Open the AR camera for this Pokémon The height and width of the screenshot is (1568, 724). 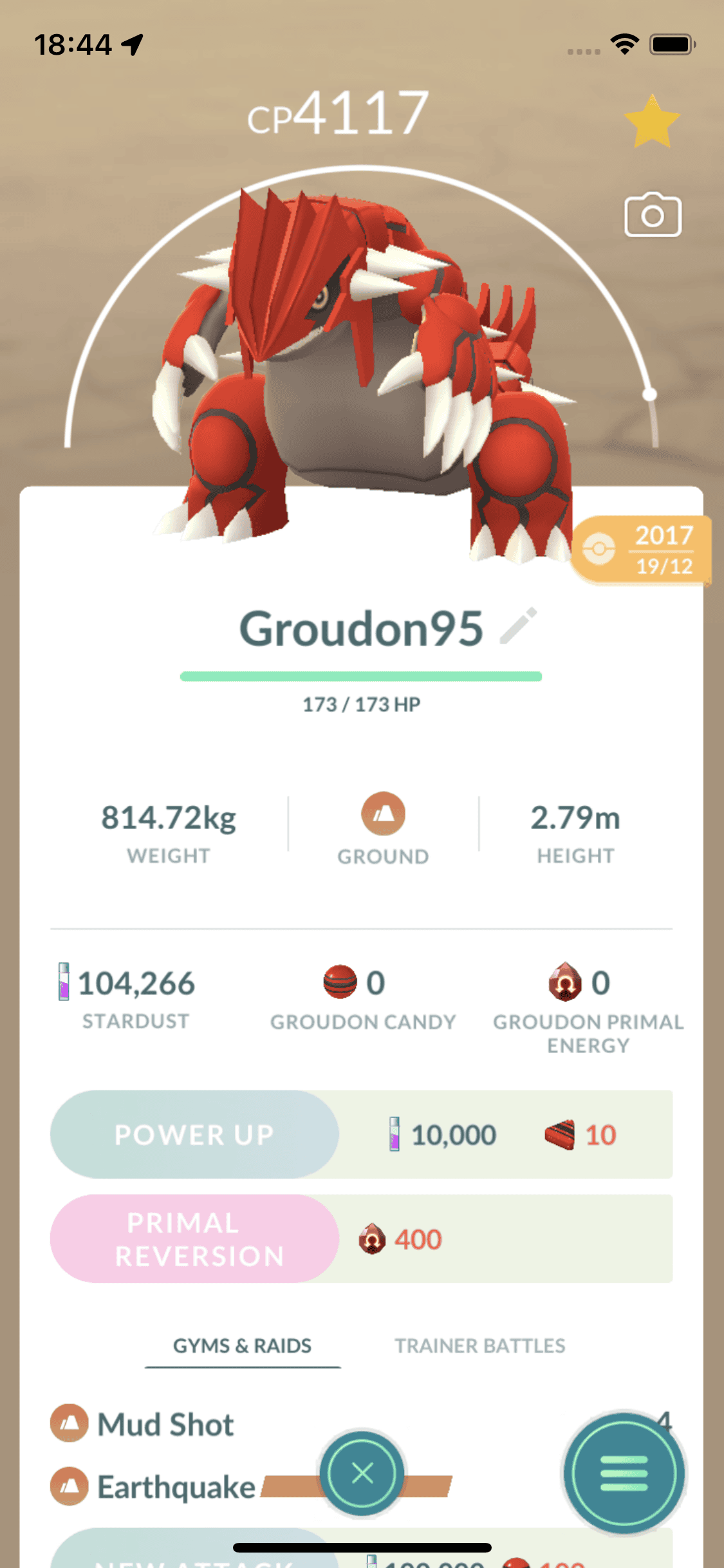point(653,215)
